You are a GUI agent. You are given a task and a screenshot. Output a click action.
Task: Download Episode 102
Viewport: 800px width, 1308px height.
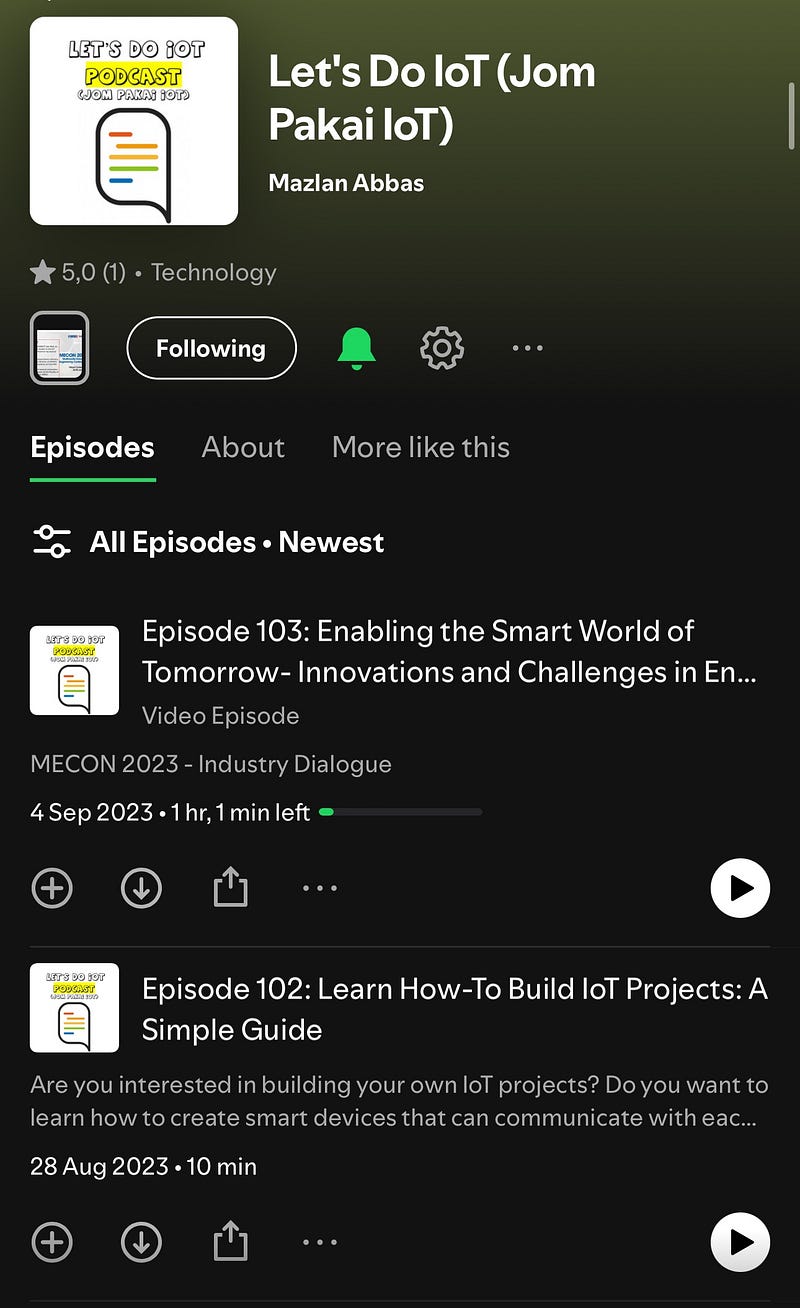point(141,1242)
